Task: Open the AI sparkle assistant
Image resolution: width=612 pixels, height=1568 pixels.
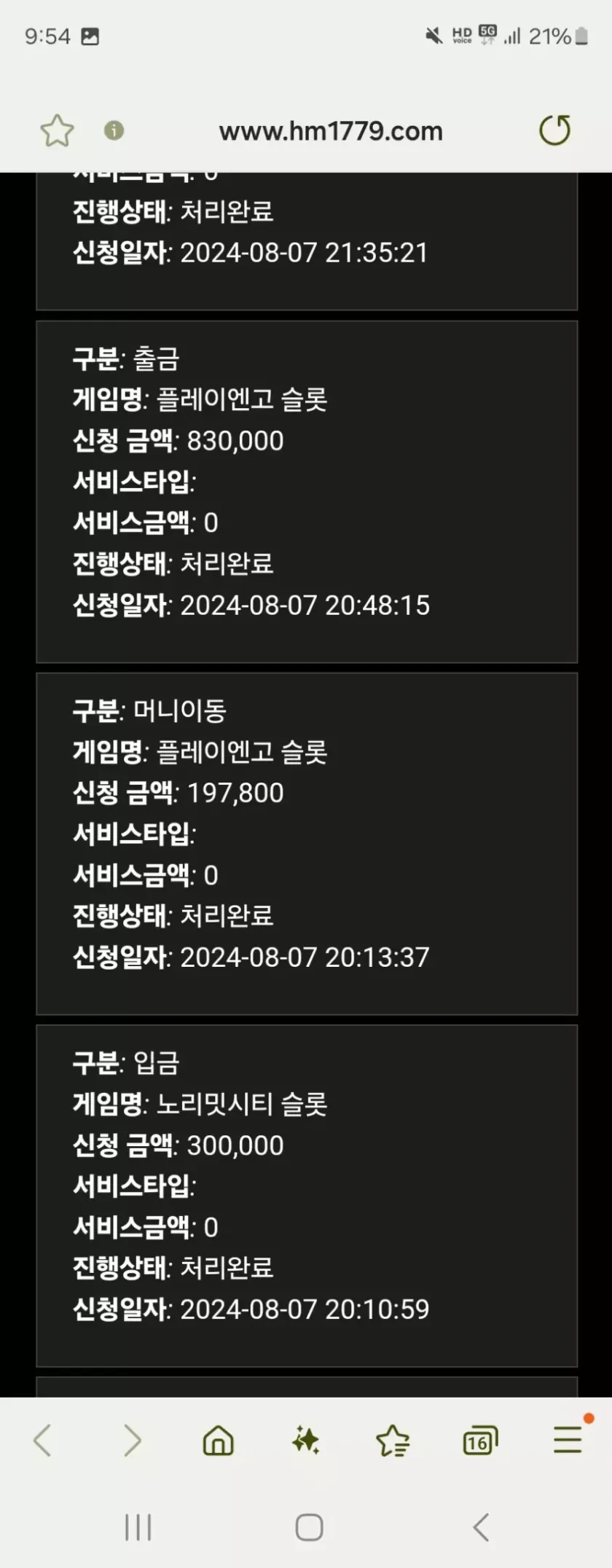Action: (305, 1440)
